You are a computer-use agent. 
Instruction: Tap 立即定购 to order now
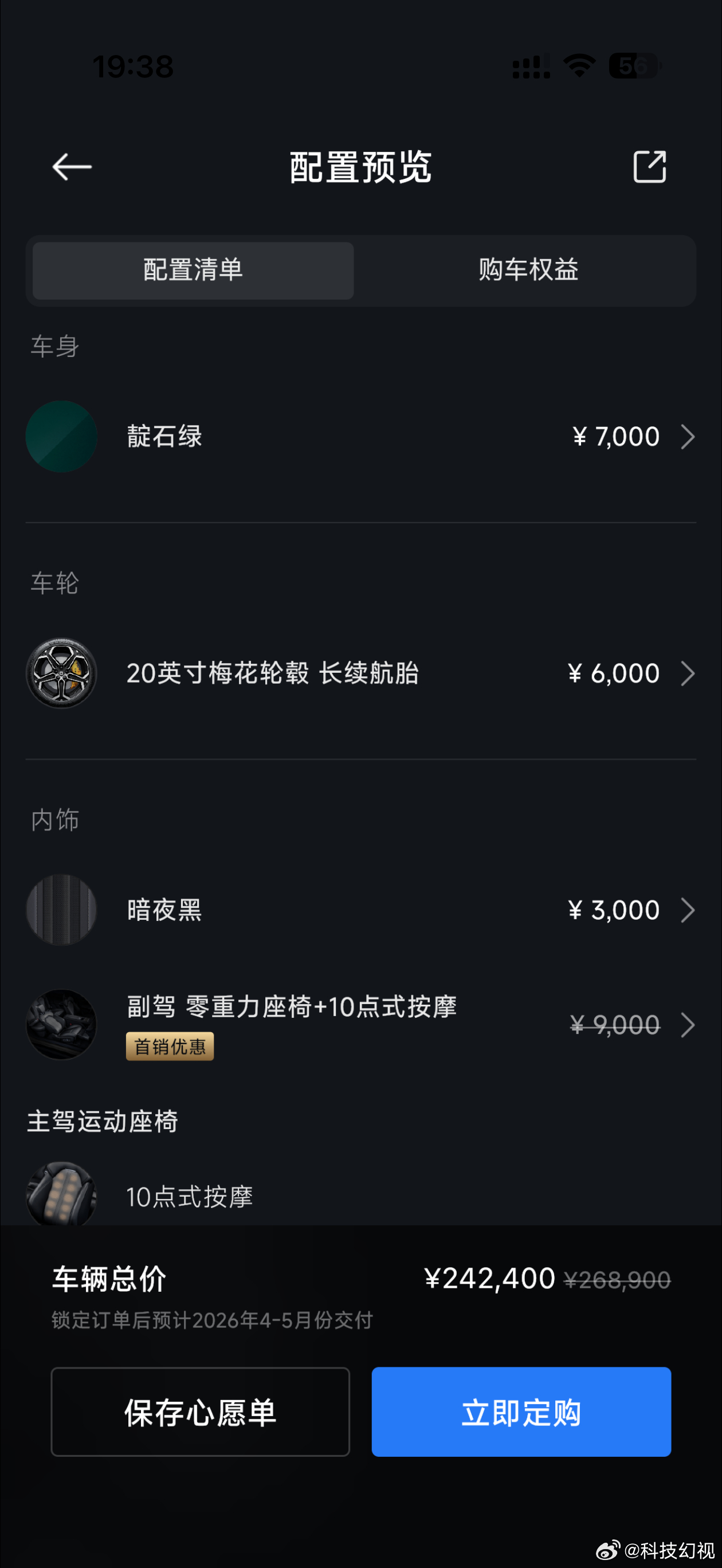click(521, 1412)
